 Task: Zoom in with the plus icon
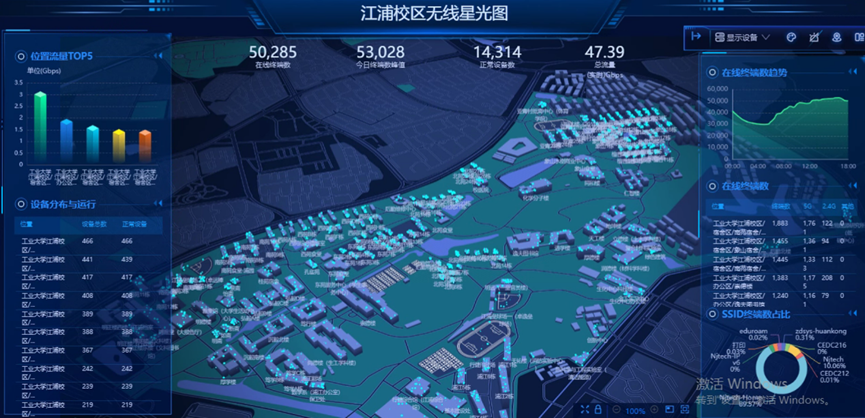[x=654, y=410]
